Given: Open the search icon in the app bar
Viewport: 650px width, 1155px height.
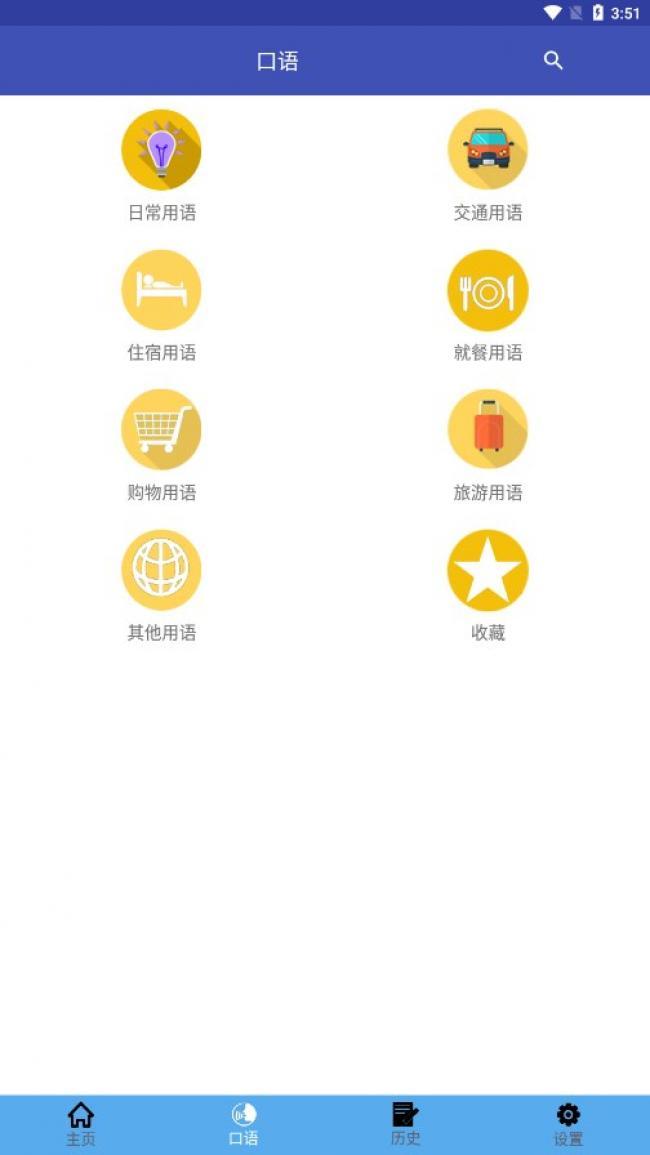Looking at the screenshot, I should pyautogui.click(x=553, y=61).
